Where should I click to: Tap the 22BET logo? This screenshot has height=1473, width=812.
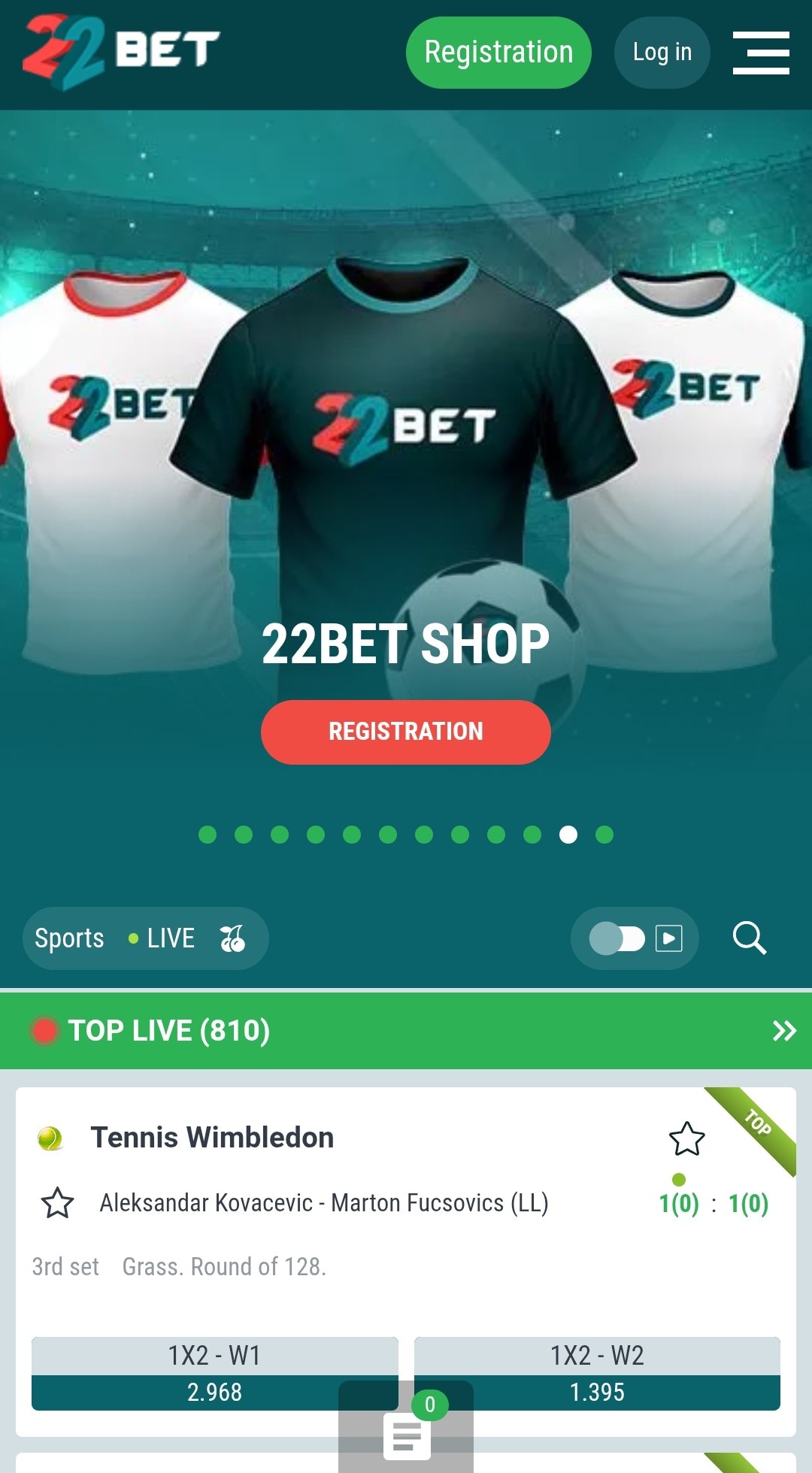click(x=122, y=53)
